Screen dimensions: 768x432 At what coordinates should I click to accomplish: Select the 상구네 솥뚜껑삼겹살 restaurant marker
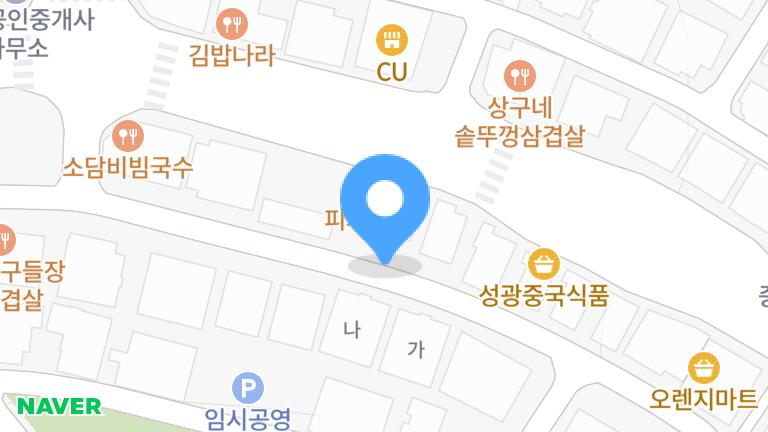[x=520, y=74]
